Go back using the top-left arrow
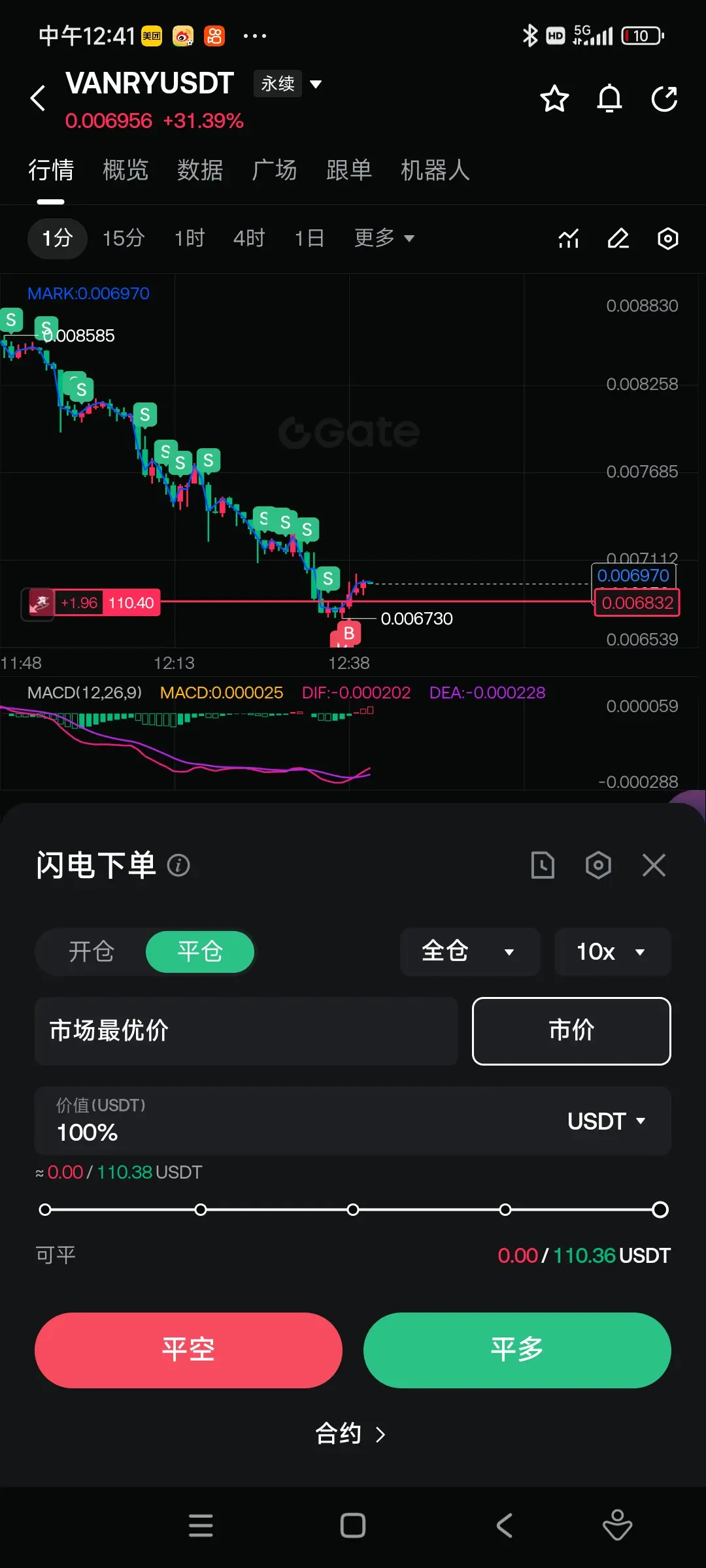The height and width of the screenshot is (1568, 706). pos(39,99)
